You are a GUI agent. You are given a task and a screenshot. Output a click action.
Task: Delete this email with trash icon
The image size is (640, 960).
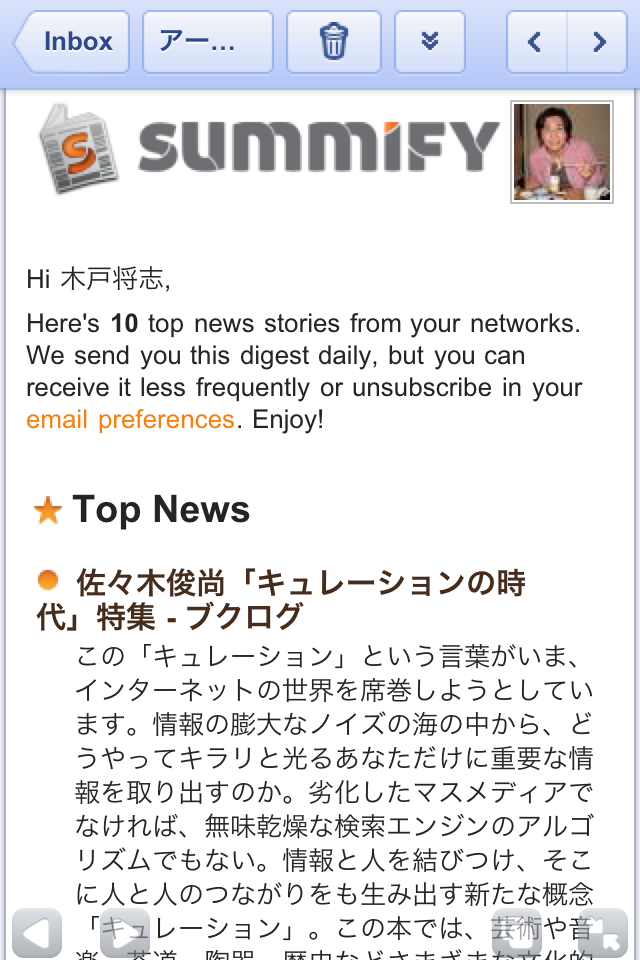click(x=333, y=42)
